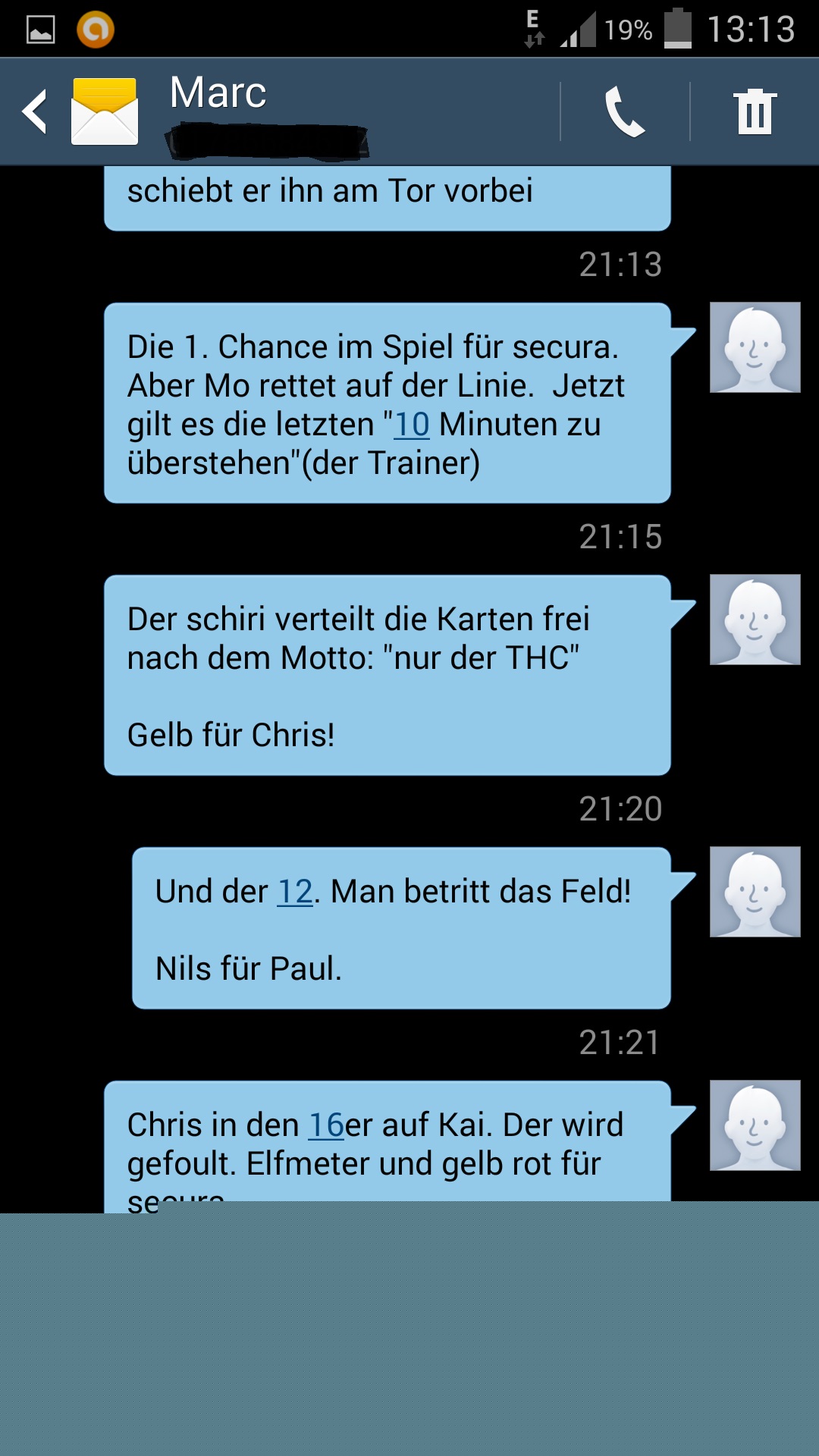Viewport: 819px width, 1456px height.
Task: Open the underlined 12 link
Action: (x=295, y=892)
